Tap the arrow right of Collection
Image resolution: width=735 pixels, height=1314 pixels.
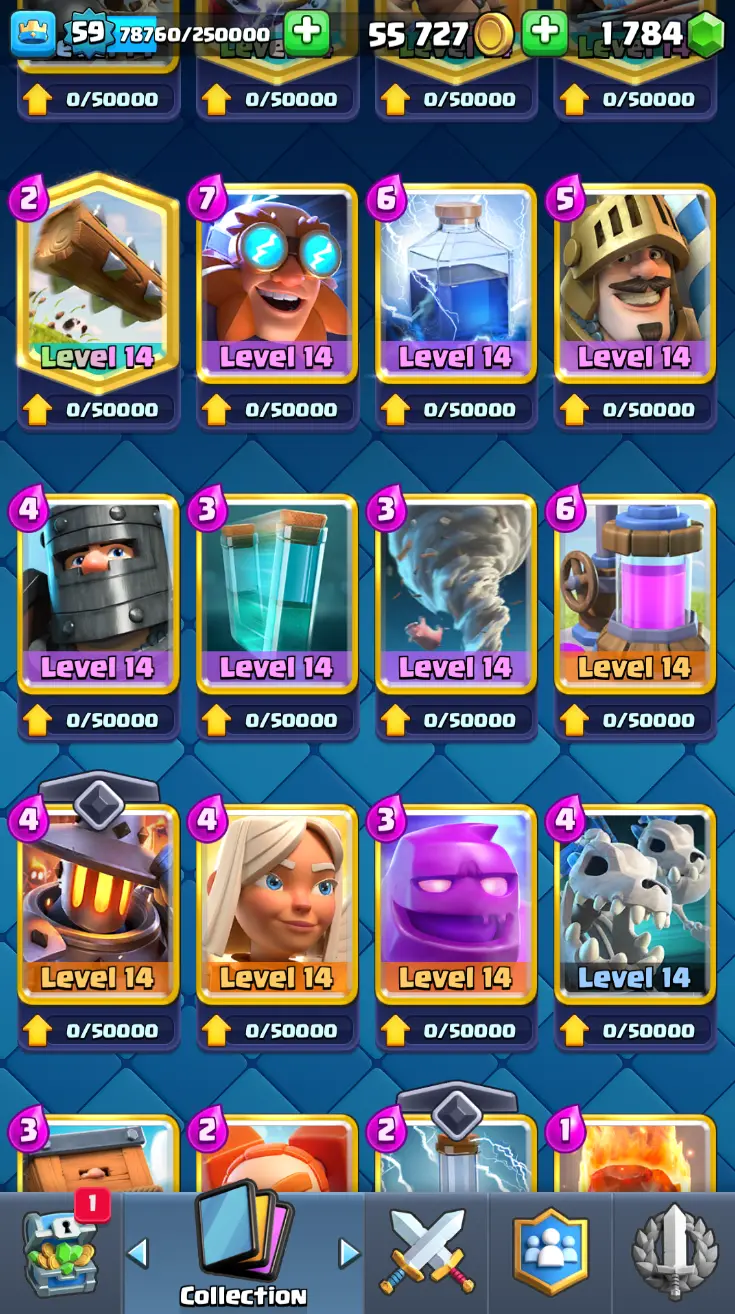pos(348,1252)
